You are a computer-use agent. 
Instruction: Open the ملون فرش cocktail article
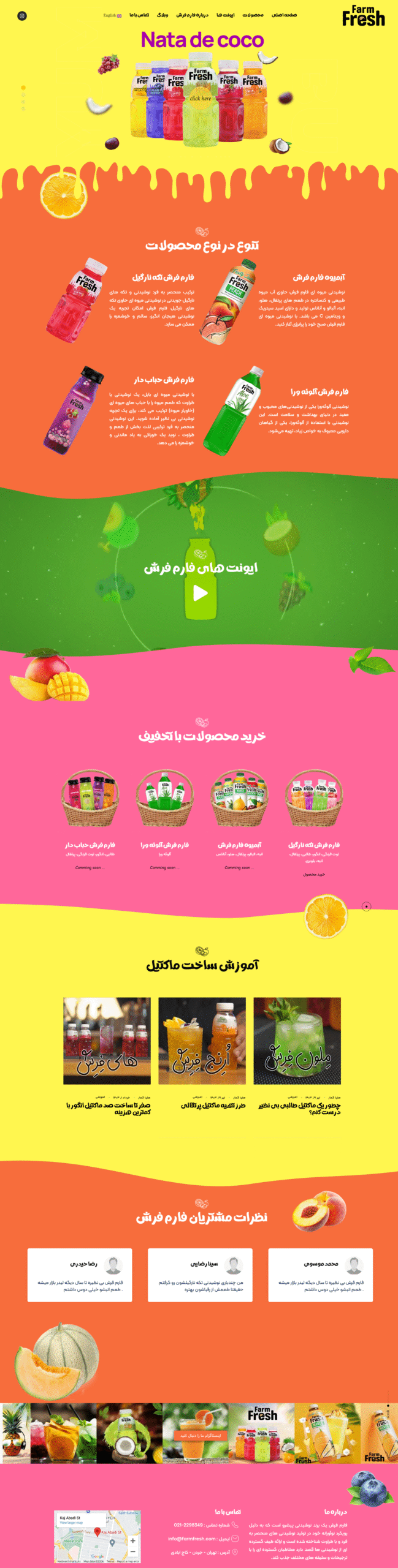click(297, 1041)
